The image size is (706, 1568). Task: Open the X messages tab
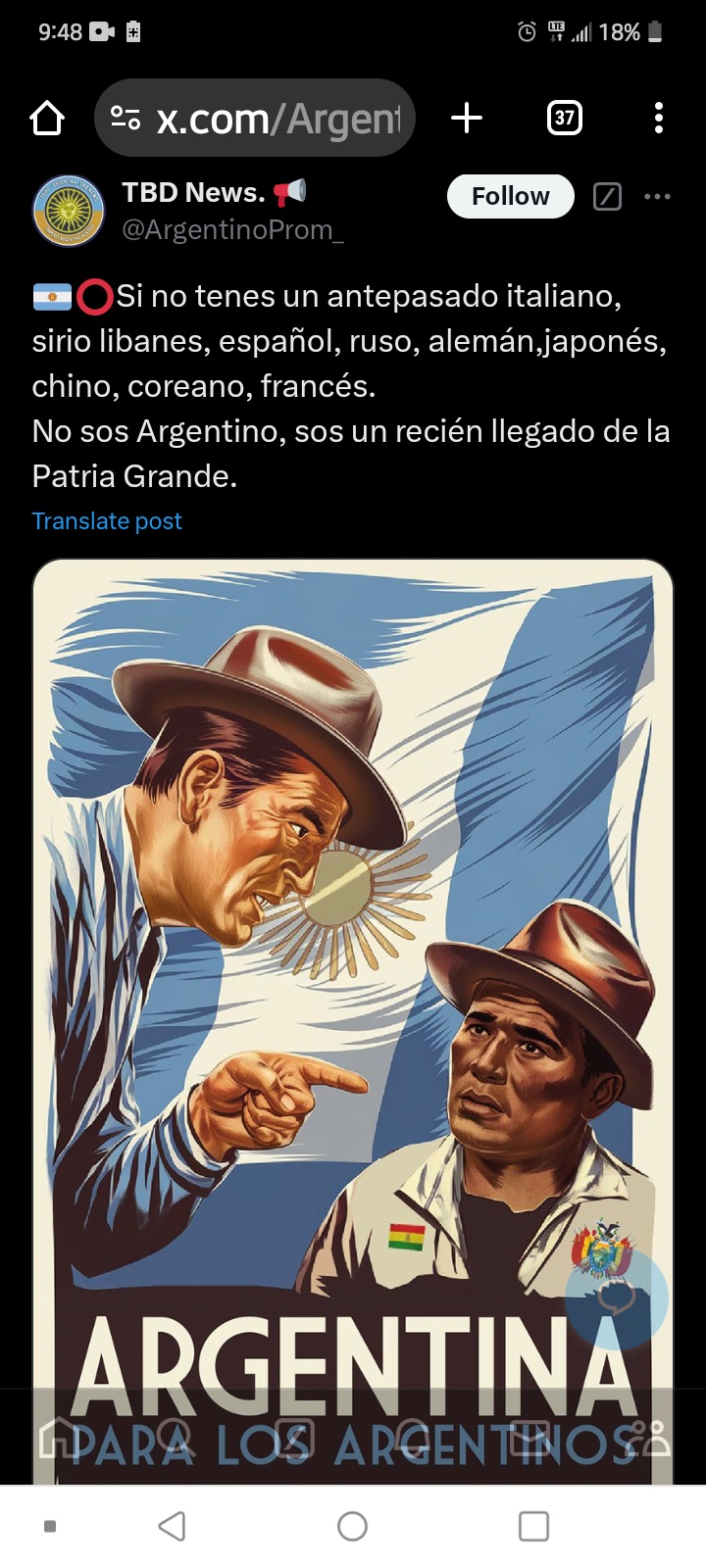(x=530, y=1437)
